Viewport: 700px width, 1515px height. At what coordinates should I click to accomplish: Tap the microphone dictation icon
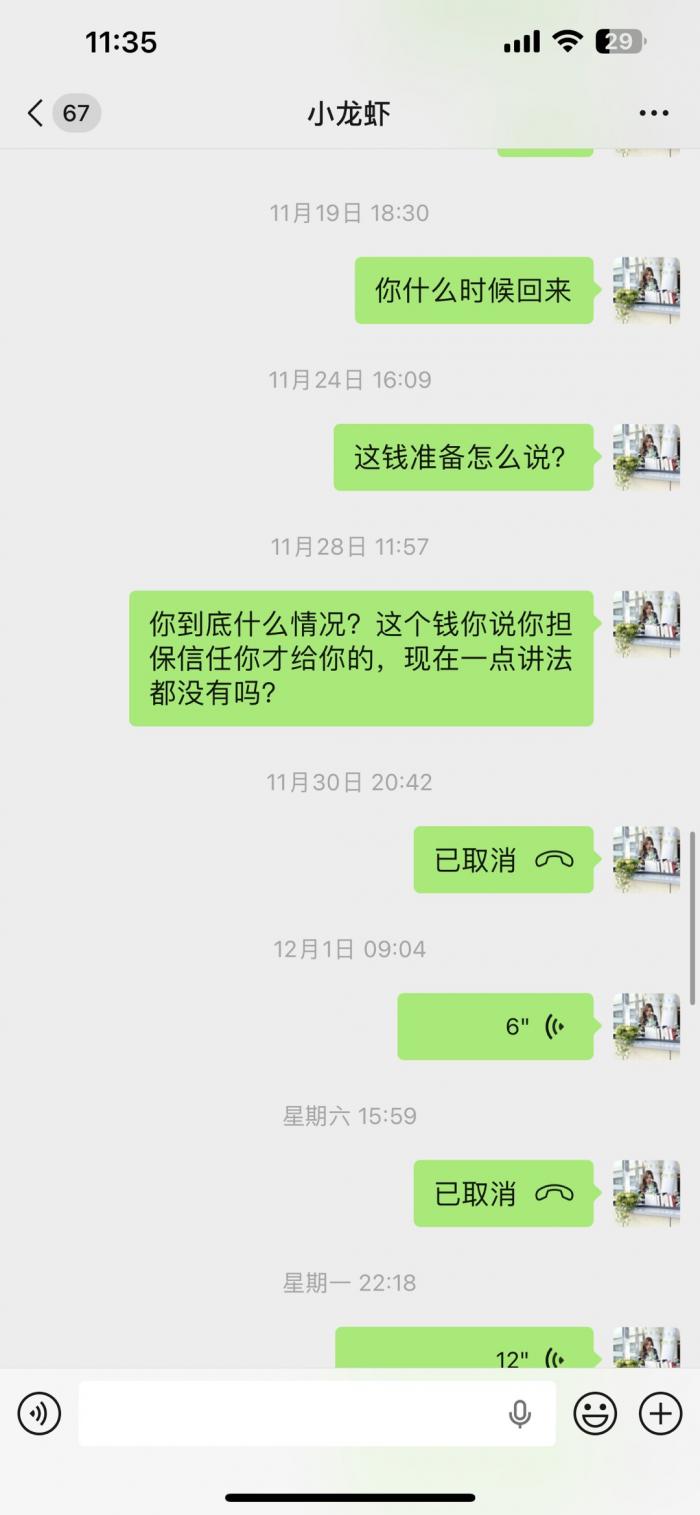(x=520, y=1413)
